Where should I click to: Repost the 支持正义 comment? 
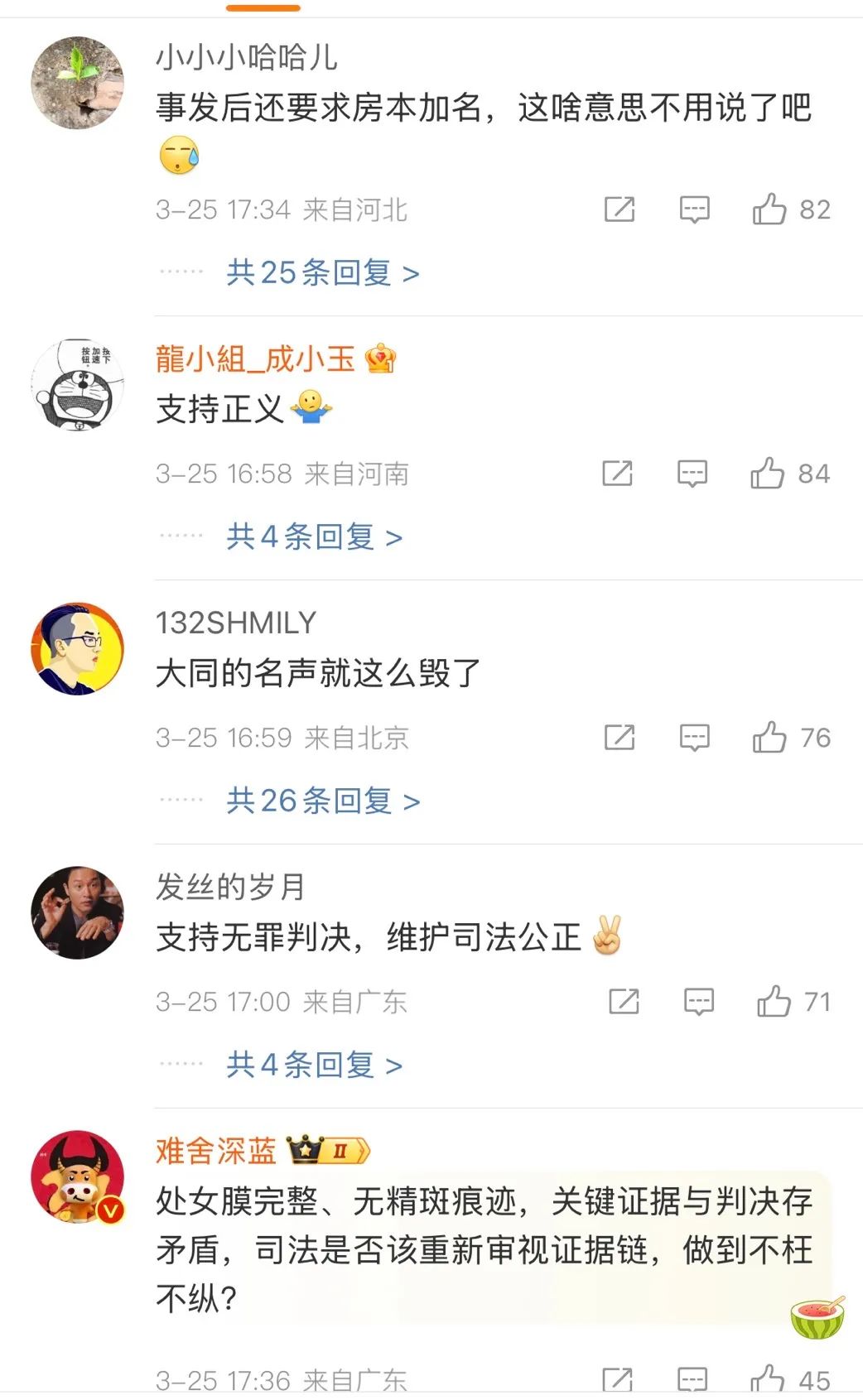point(617,474)
